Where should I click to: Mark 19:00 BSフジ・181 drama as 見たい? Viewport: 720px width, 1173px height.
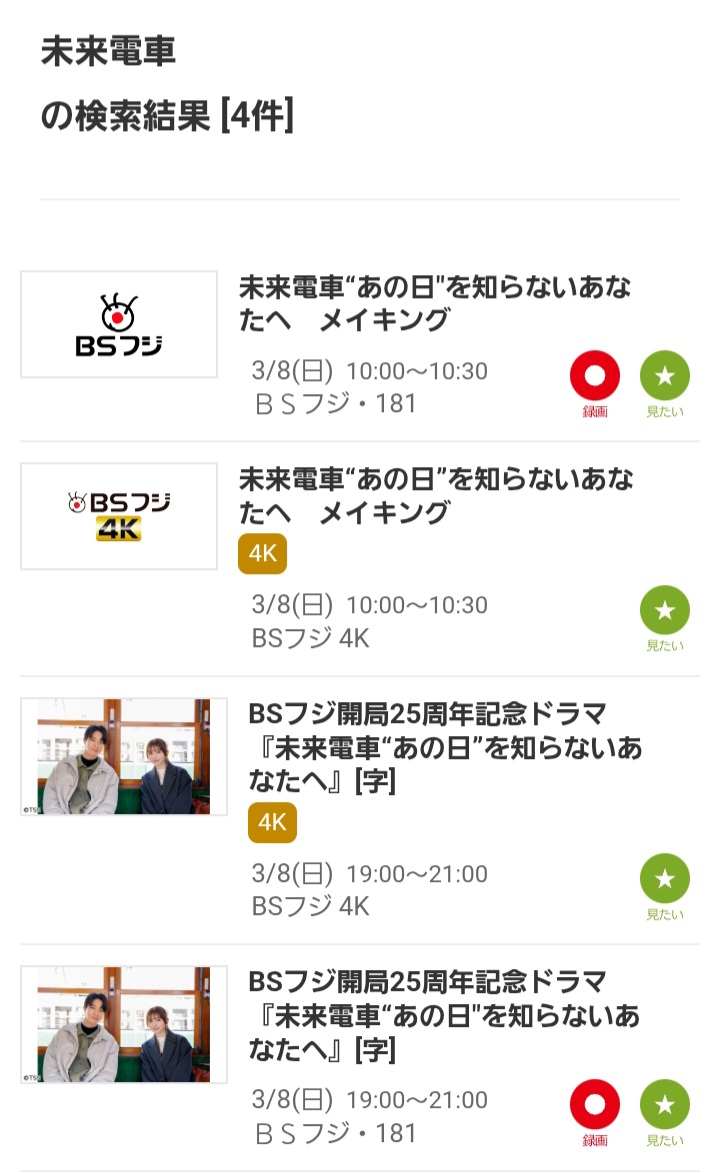(665, 1106)
